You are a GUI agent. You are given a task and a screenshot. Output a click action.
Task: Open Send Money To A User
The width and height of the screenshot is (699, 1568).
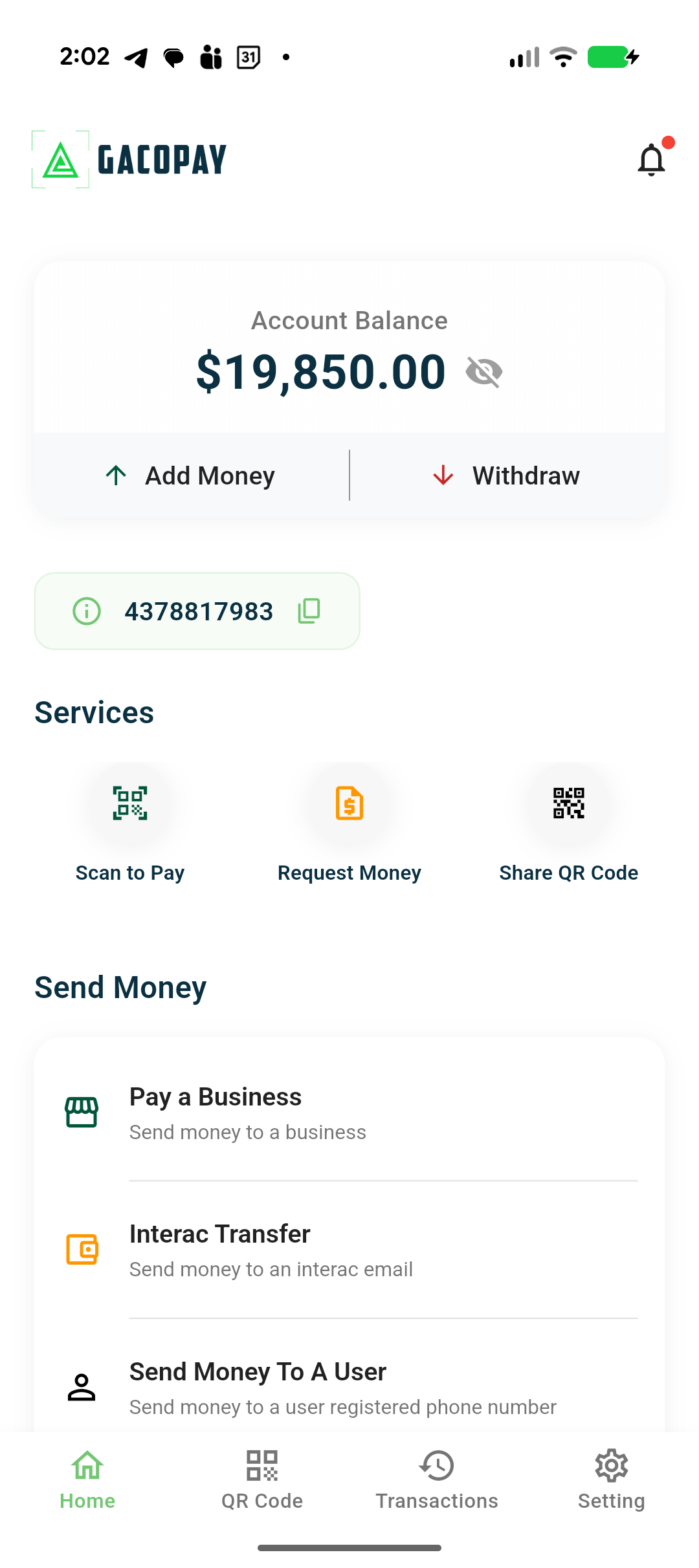[349, 1387]
